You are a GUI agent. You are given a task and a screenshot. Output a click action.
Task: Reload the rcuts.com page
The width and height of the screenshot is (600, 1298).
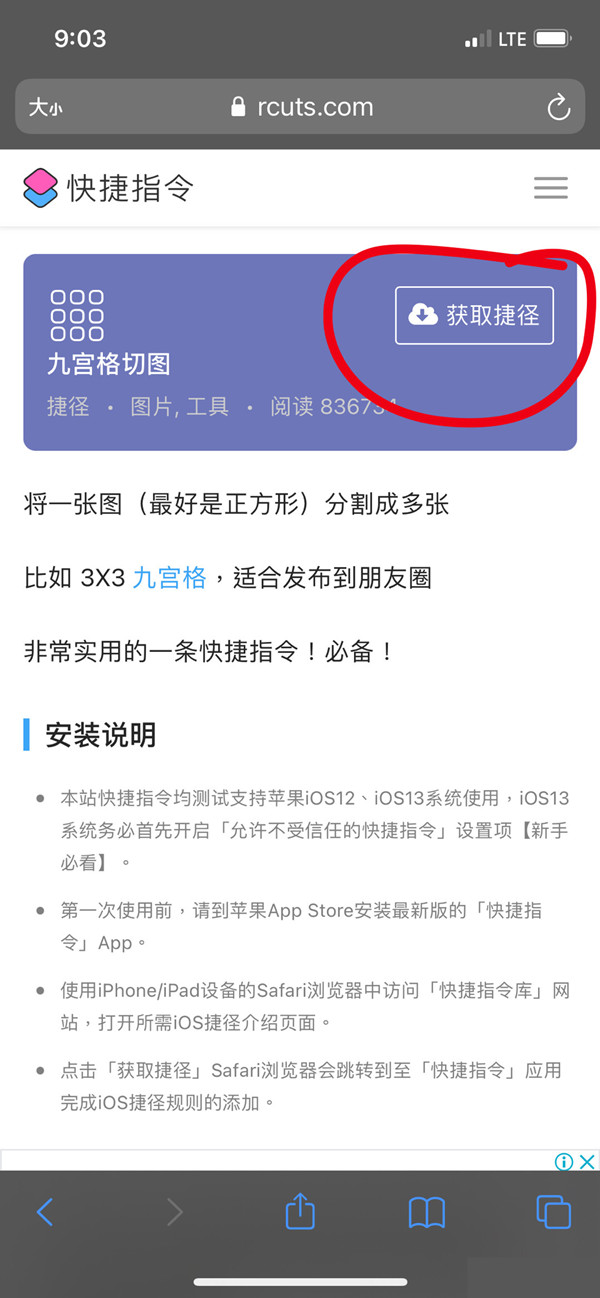pyautogui.click(x=557, y=107)
